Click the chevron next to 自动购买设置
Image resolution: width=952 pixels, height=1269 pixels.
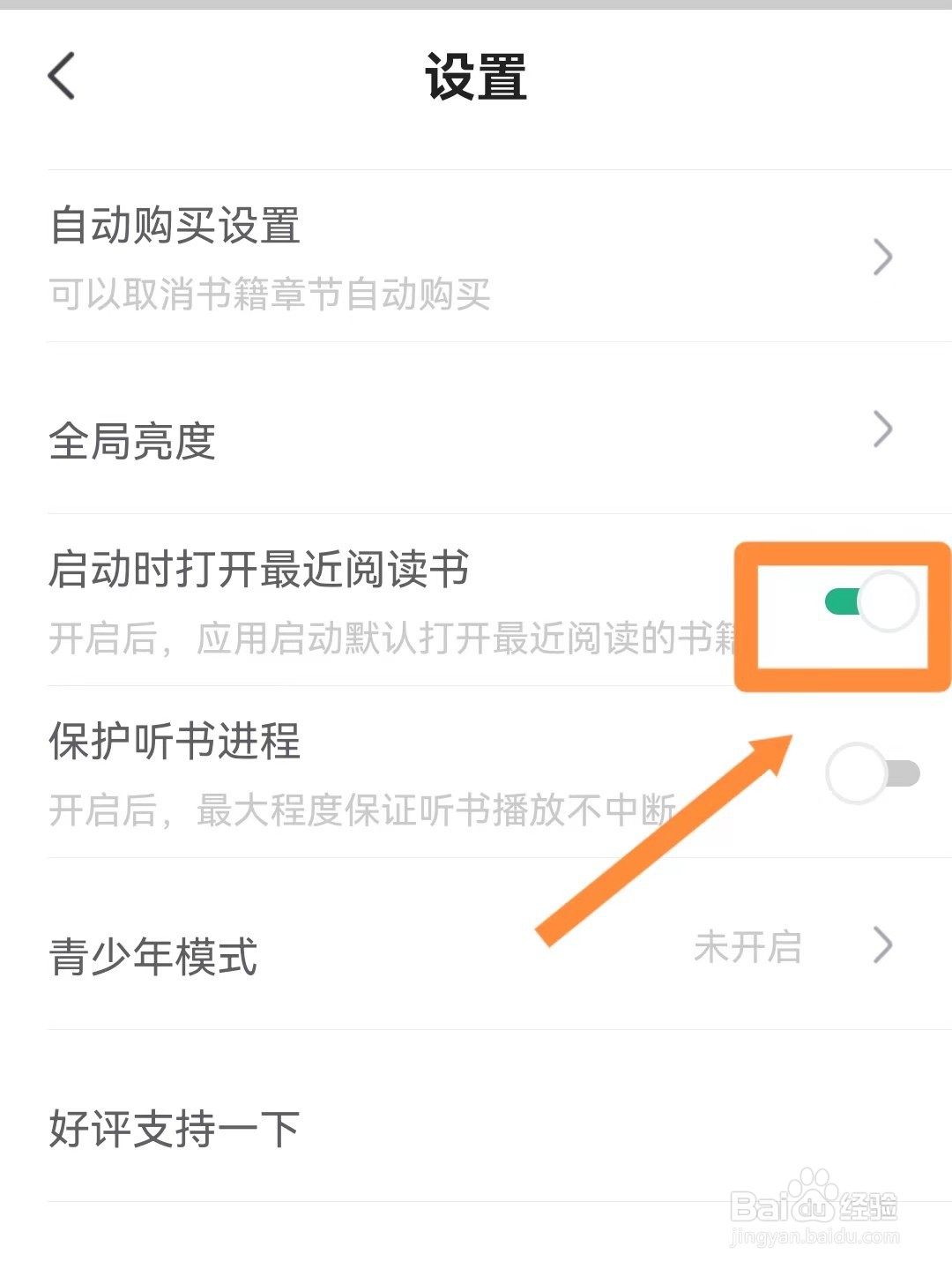tap(884, 257)
